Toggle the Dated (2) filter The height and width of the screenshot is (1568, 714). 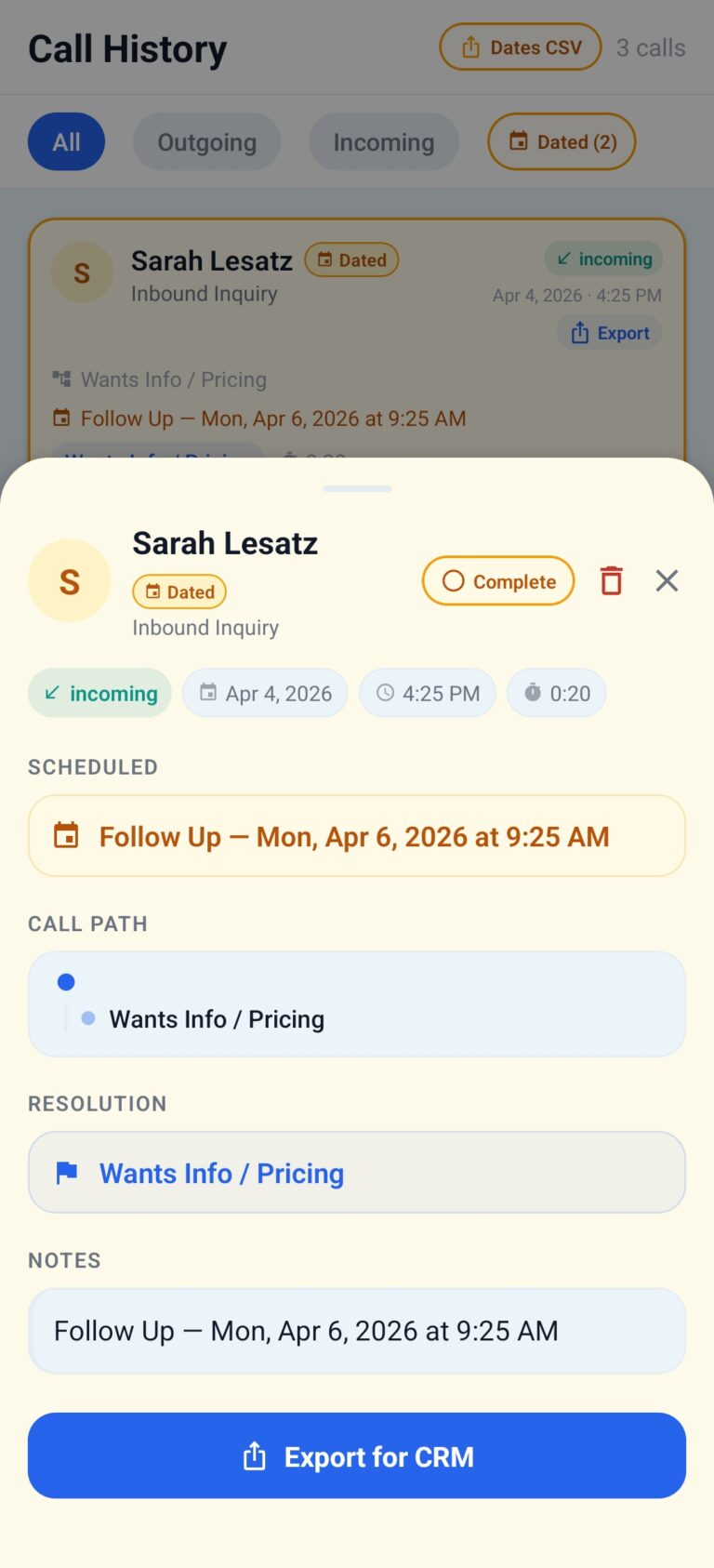(562, 141)
